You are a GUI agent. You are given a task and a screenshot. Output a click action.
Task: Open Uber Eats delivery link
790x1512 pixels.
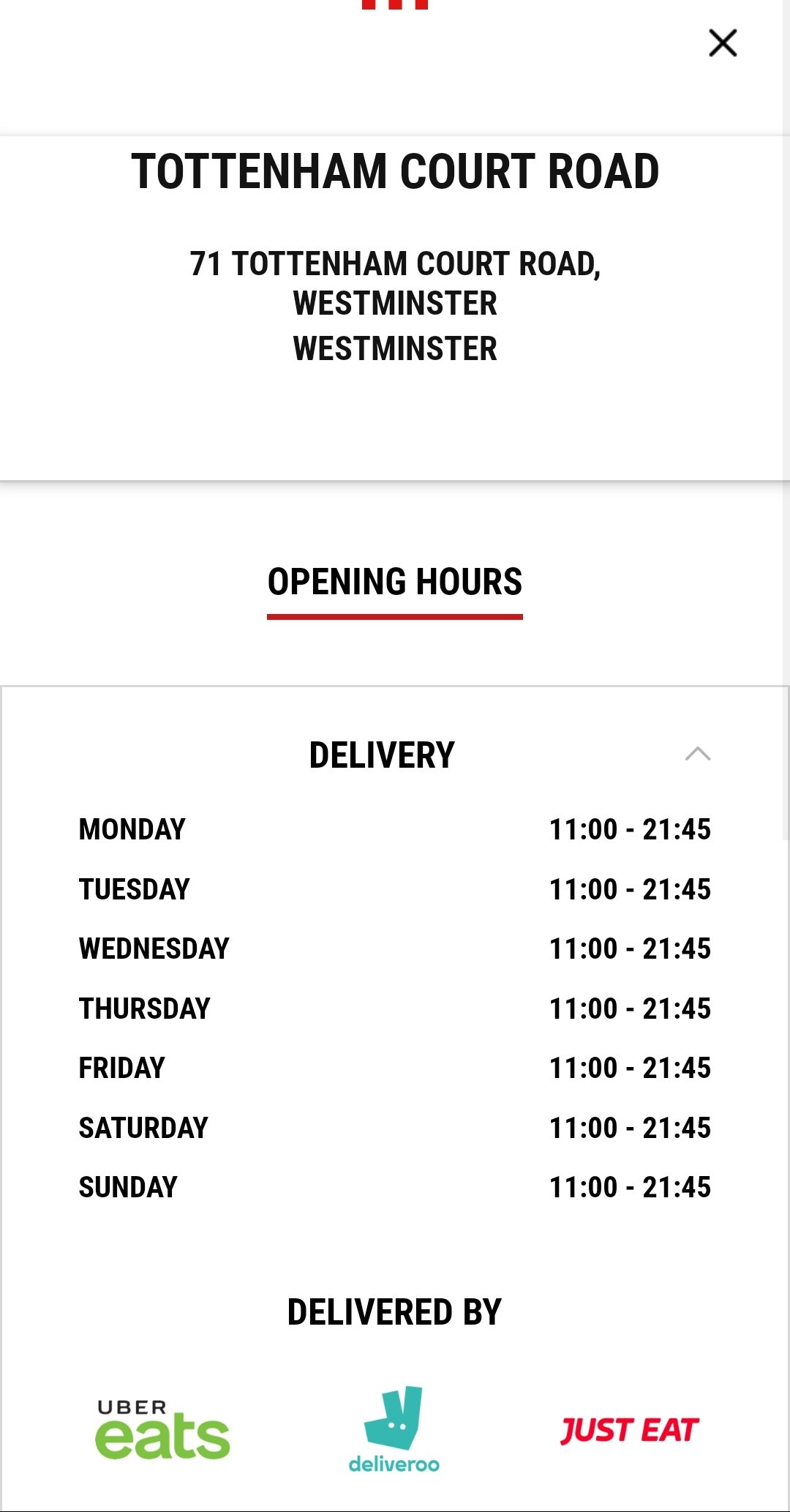[x=162, y=1430]
